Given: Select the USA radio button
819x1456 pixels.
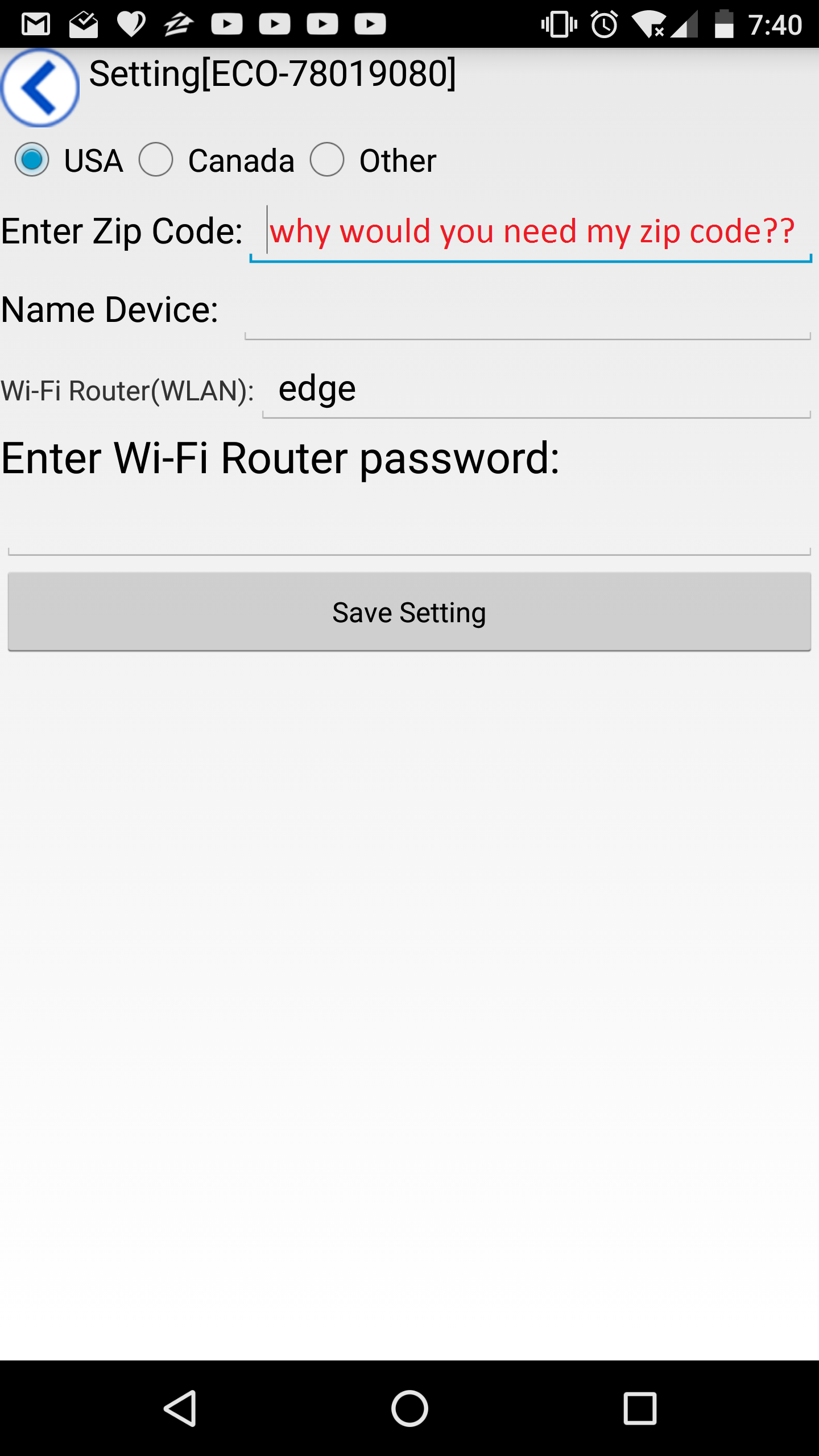Looking at the screenshot, I should (32, 160).
